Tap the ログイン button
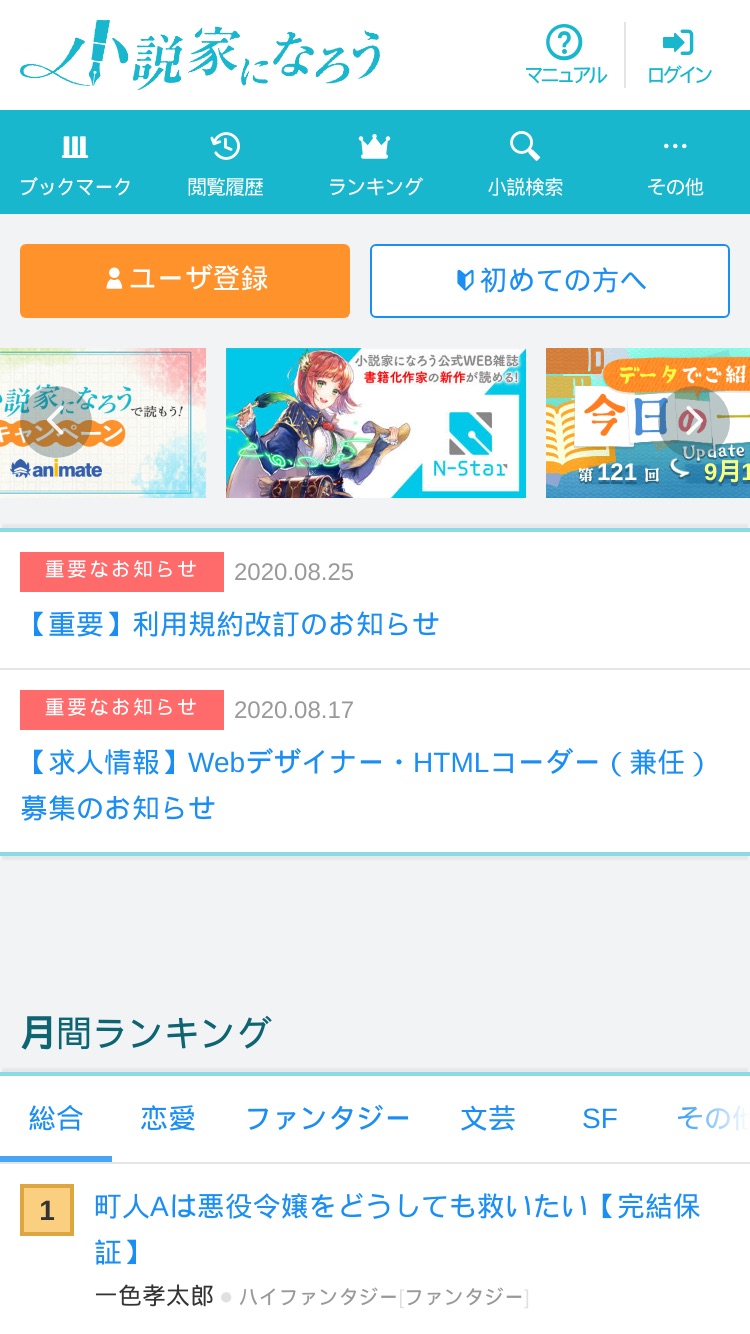Image resolution: width=750 pixels, height=1334 pixels. [679, 55]
